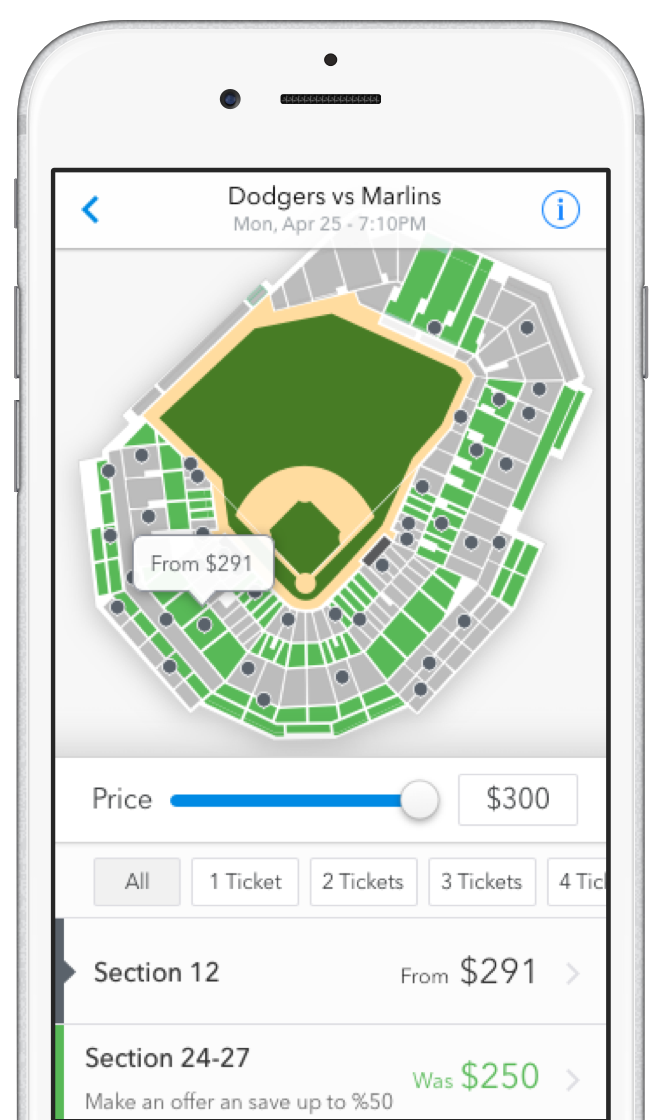Screen dimensions: 662x1120
Task: Open the event info icon
Action: tap(560, 210)
